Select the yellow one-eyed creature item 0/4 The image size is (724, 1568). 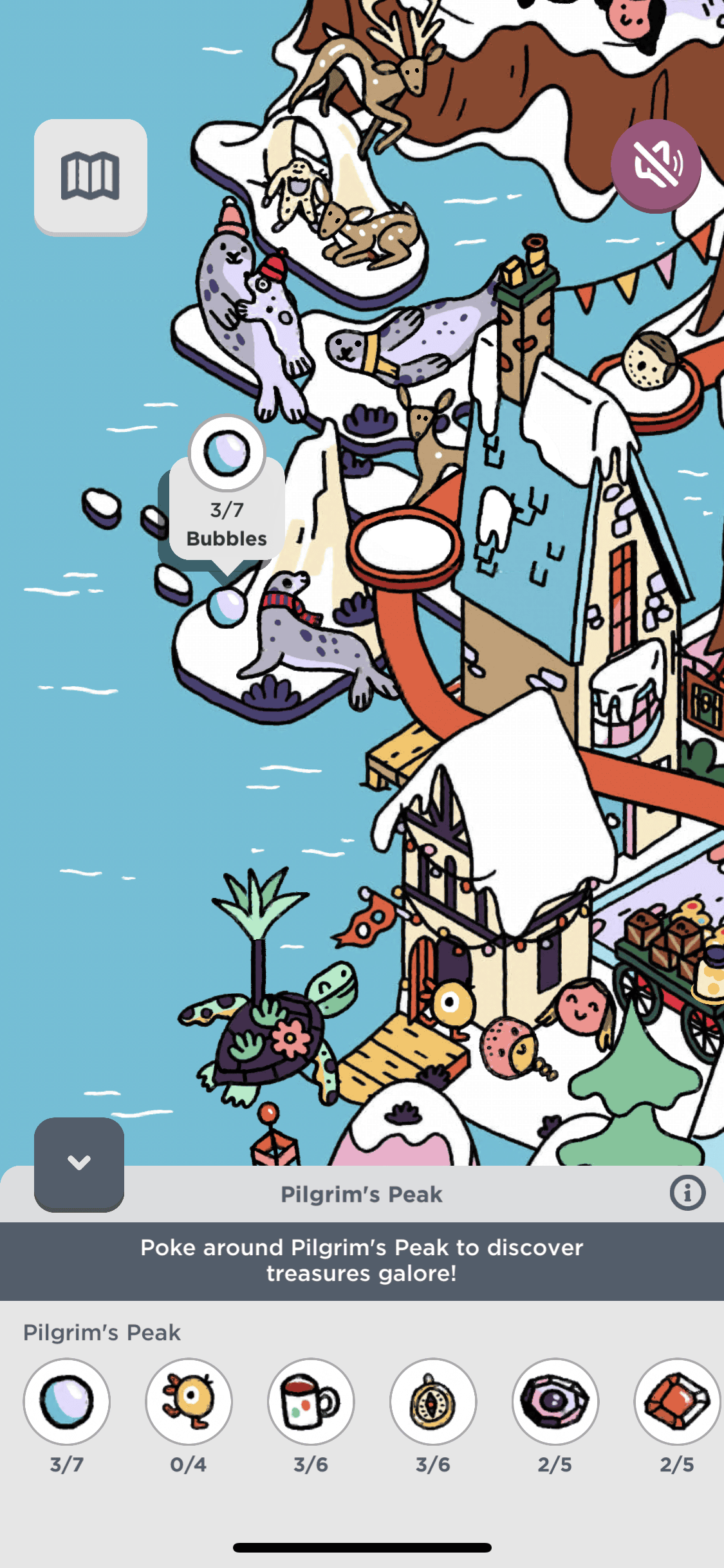click(x=189, y=1401)
